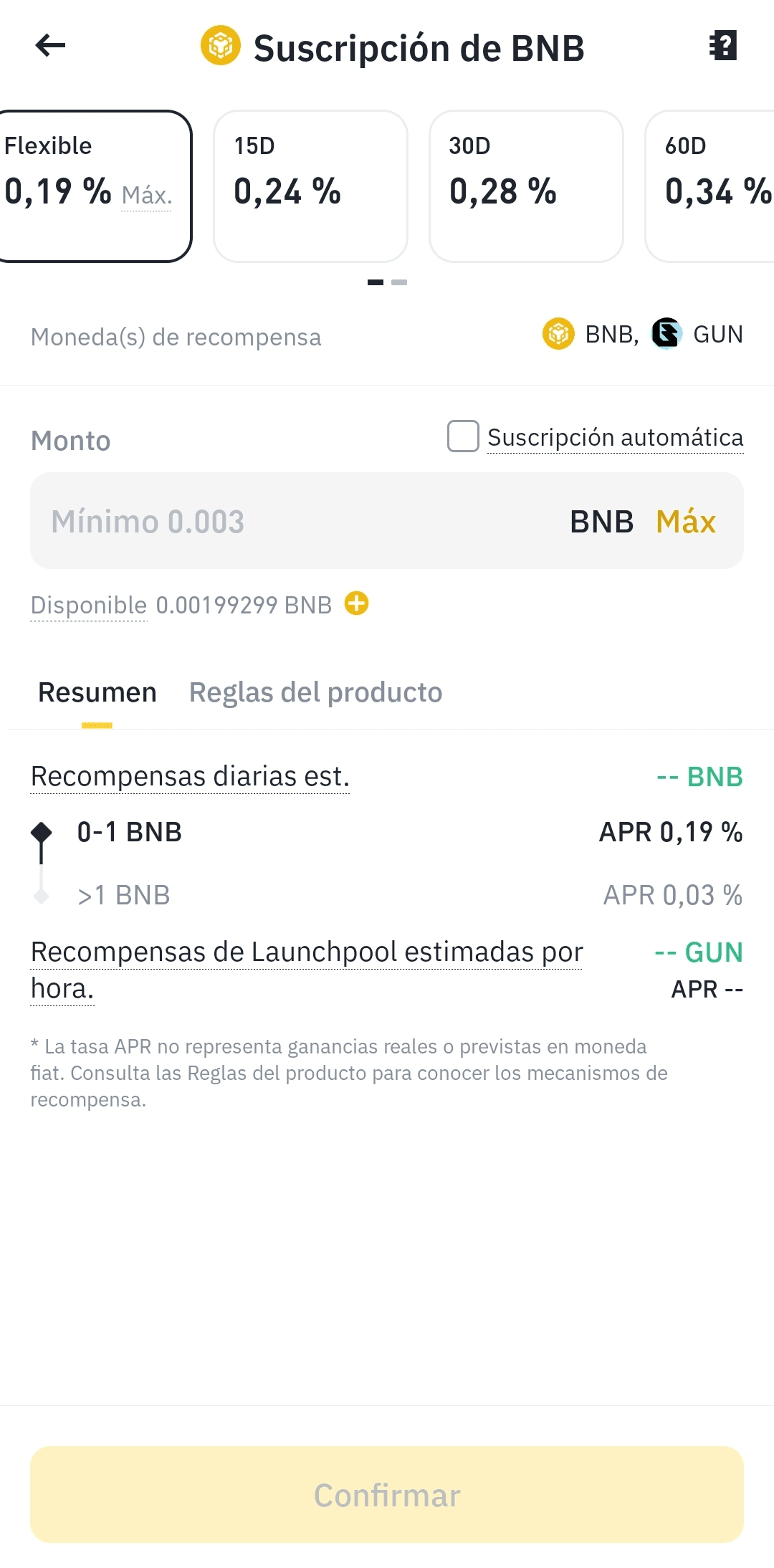Open help via the question mark icon

(724, 46)
